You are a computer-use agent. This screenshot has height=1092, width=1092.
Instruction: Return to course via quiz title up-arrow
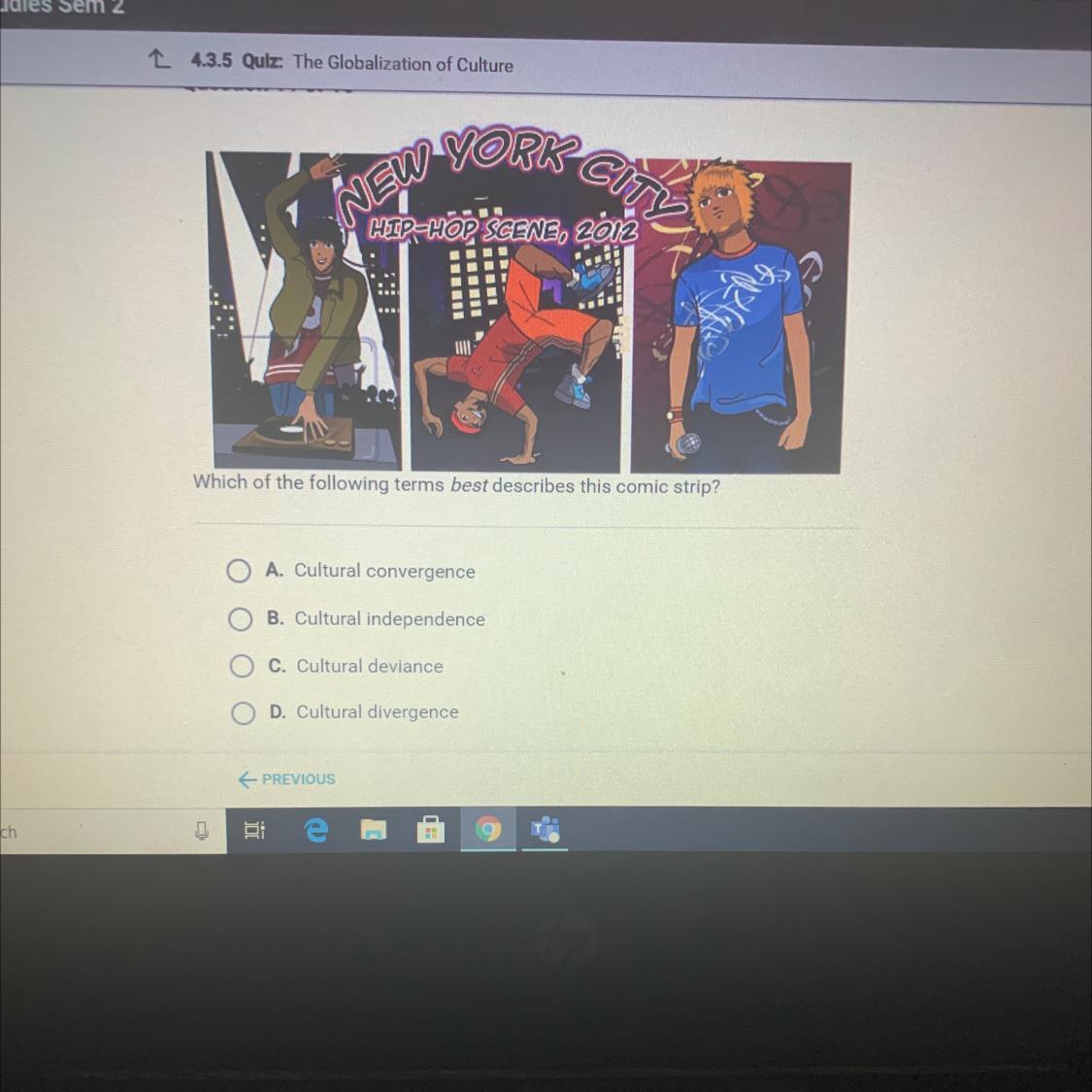click(x=158, y=60)
